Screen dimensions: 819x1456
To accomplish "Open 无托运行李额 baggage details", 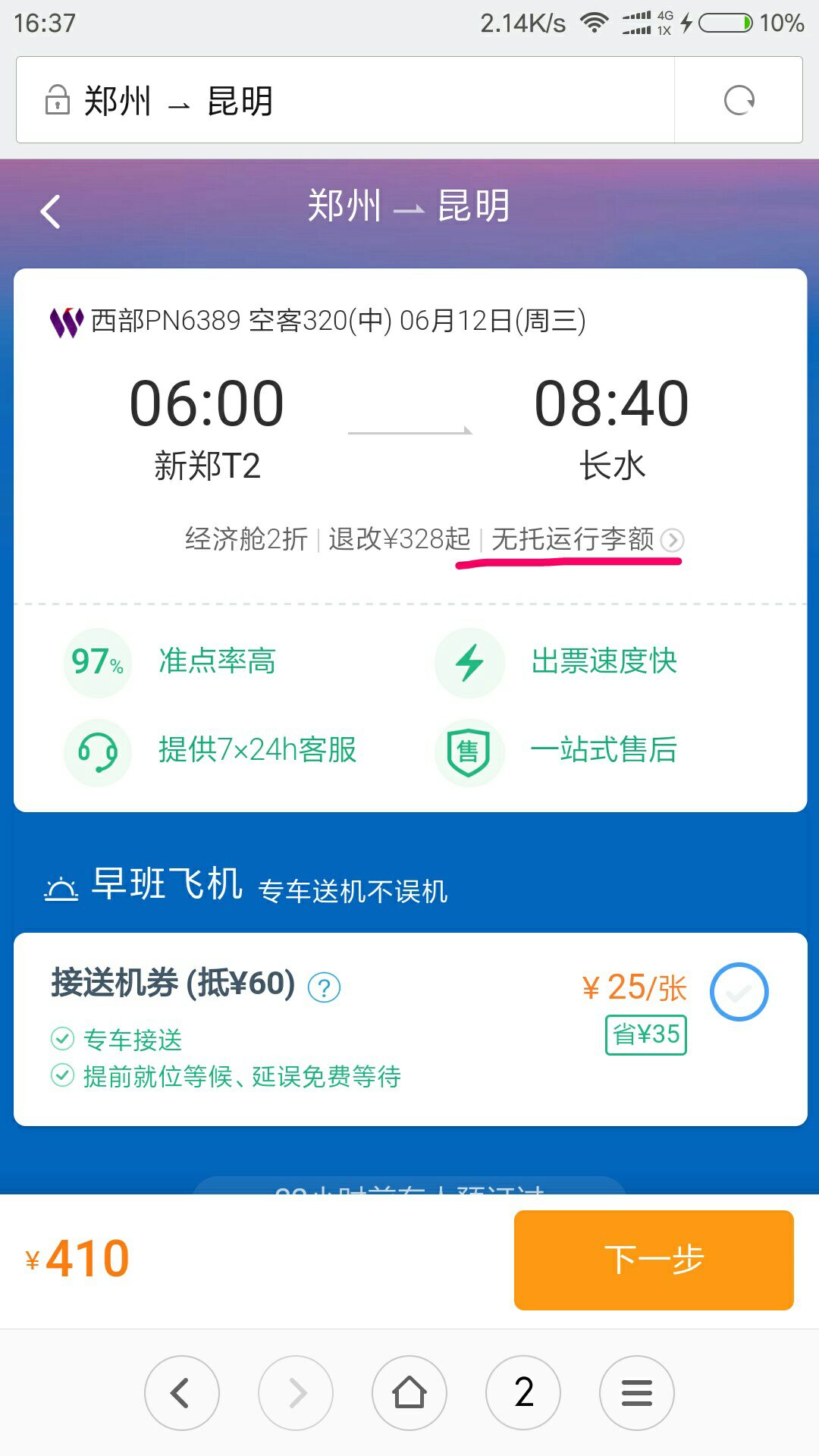I will (x=587, y=539).
